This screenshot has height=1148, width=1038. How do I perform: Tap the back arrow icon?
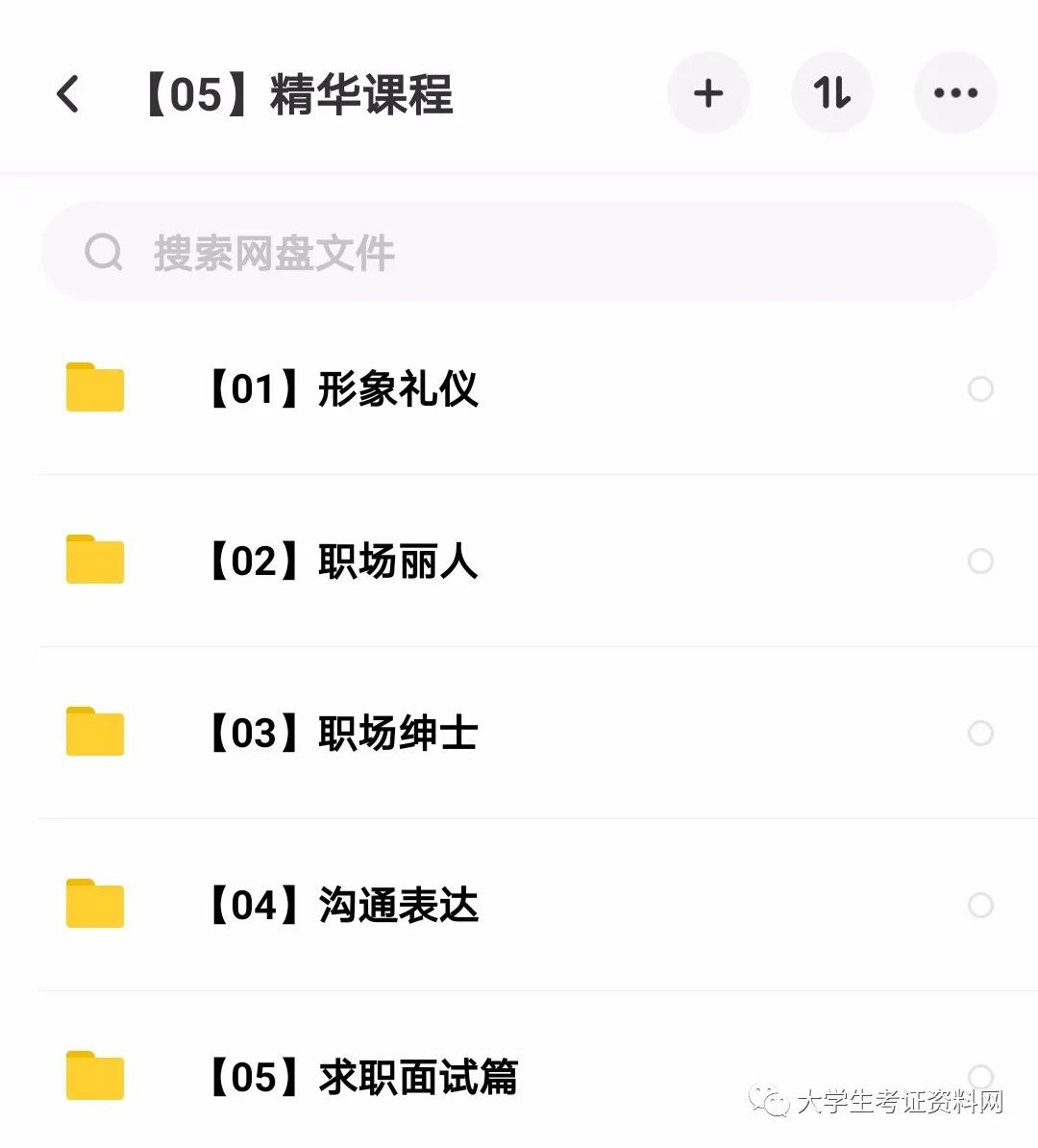coord(66,93)
